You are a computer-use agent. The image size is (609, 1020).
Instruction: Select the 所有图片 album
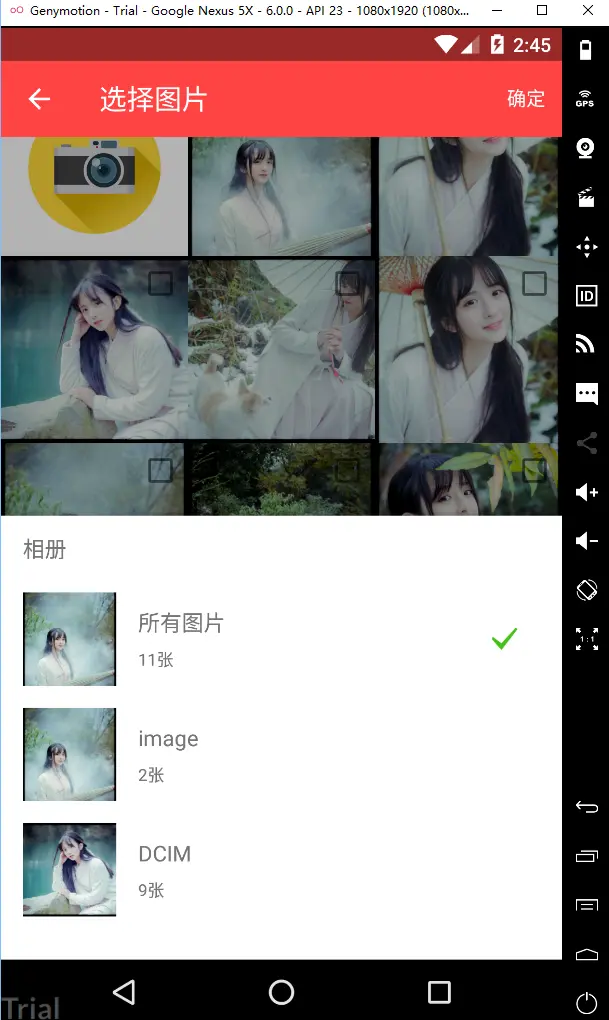click(280, 639)
